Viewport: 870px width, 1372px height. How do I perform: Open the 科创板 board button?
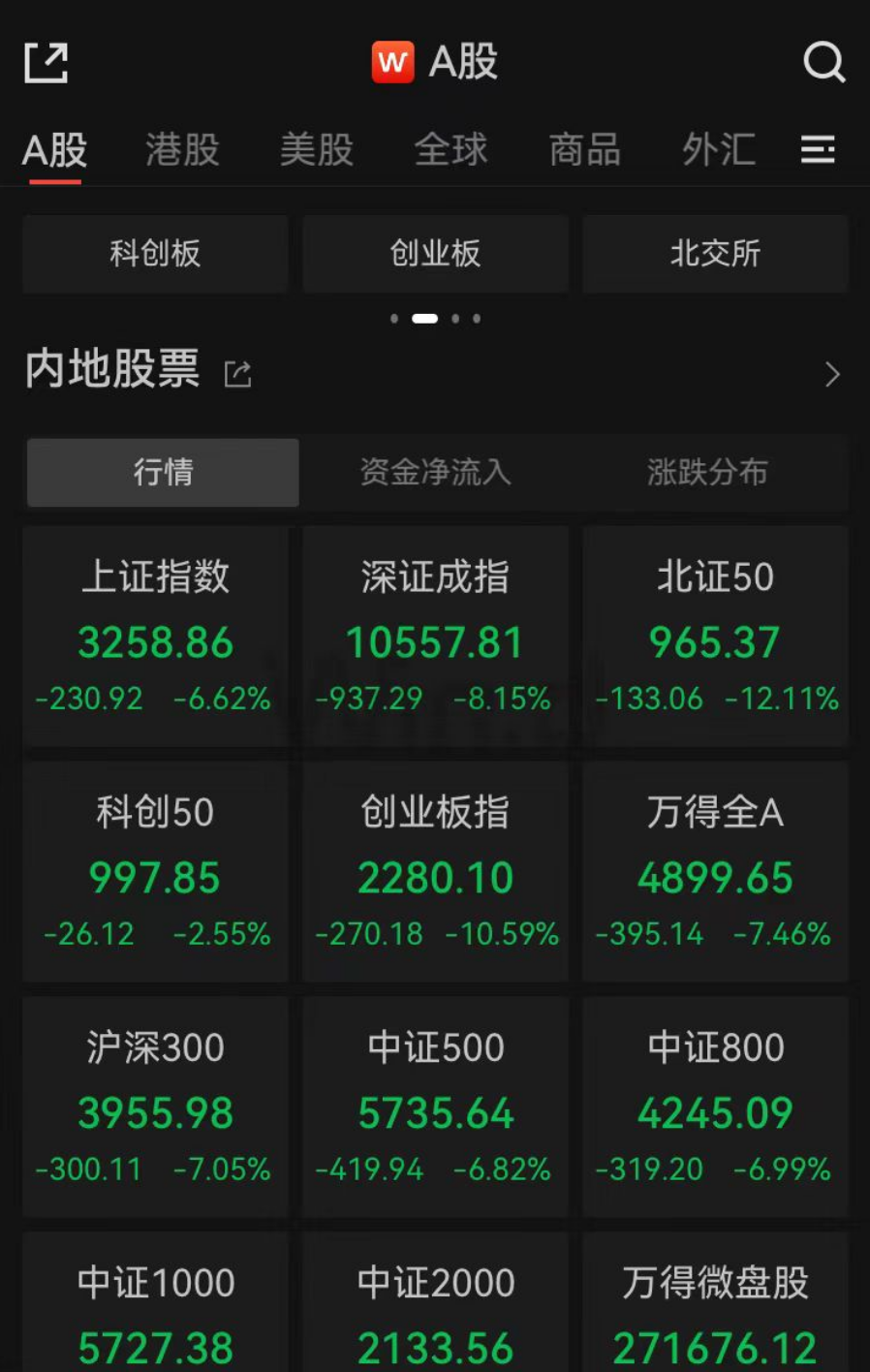pyautogui.click(x=155, y=253)
